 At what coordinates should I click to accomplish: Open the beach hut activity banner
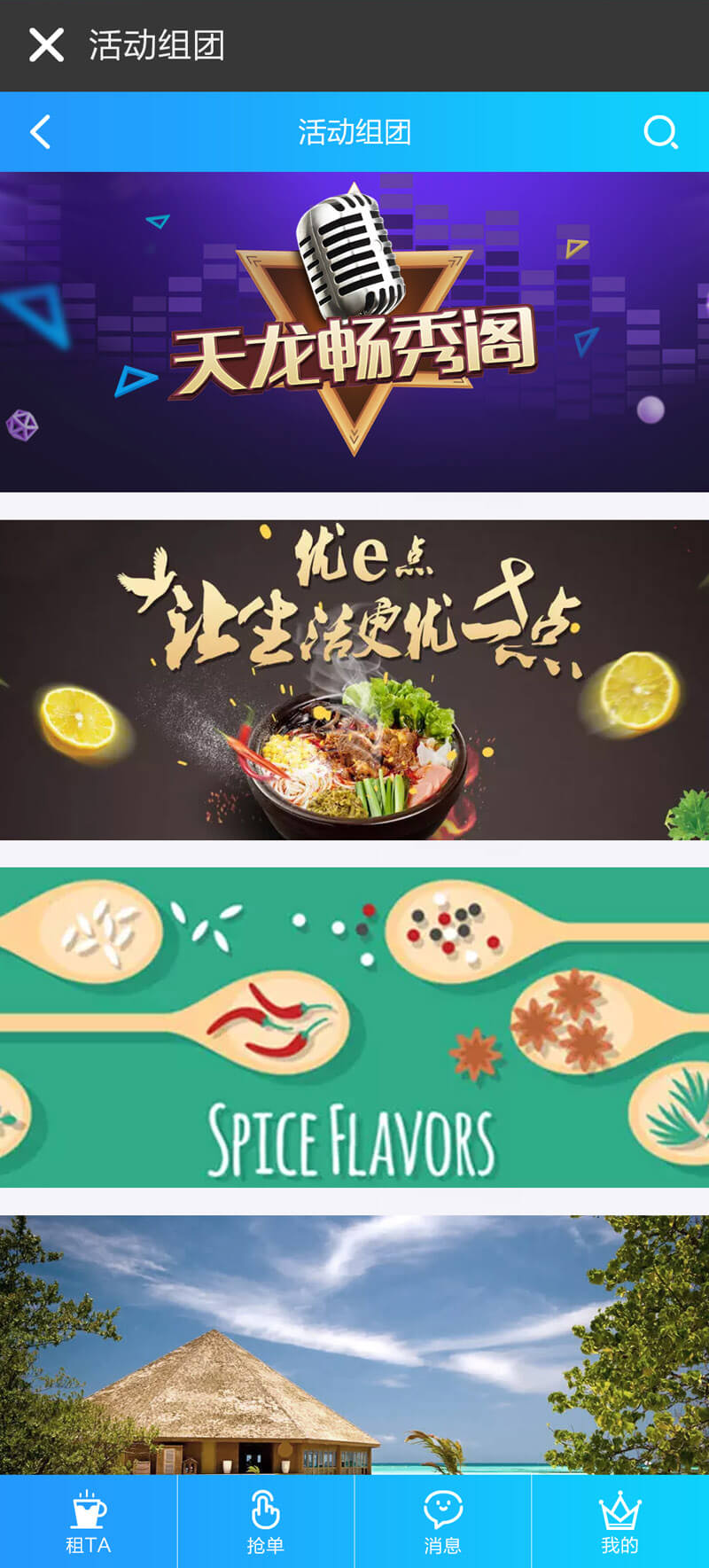point(354,1343)
